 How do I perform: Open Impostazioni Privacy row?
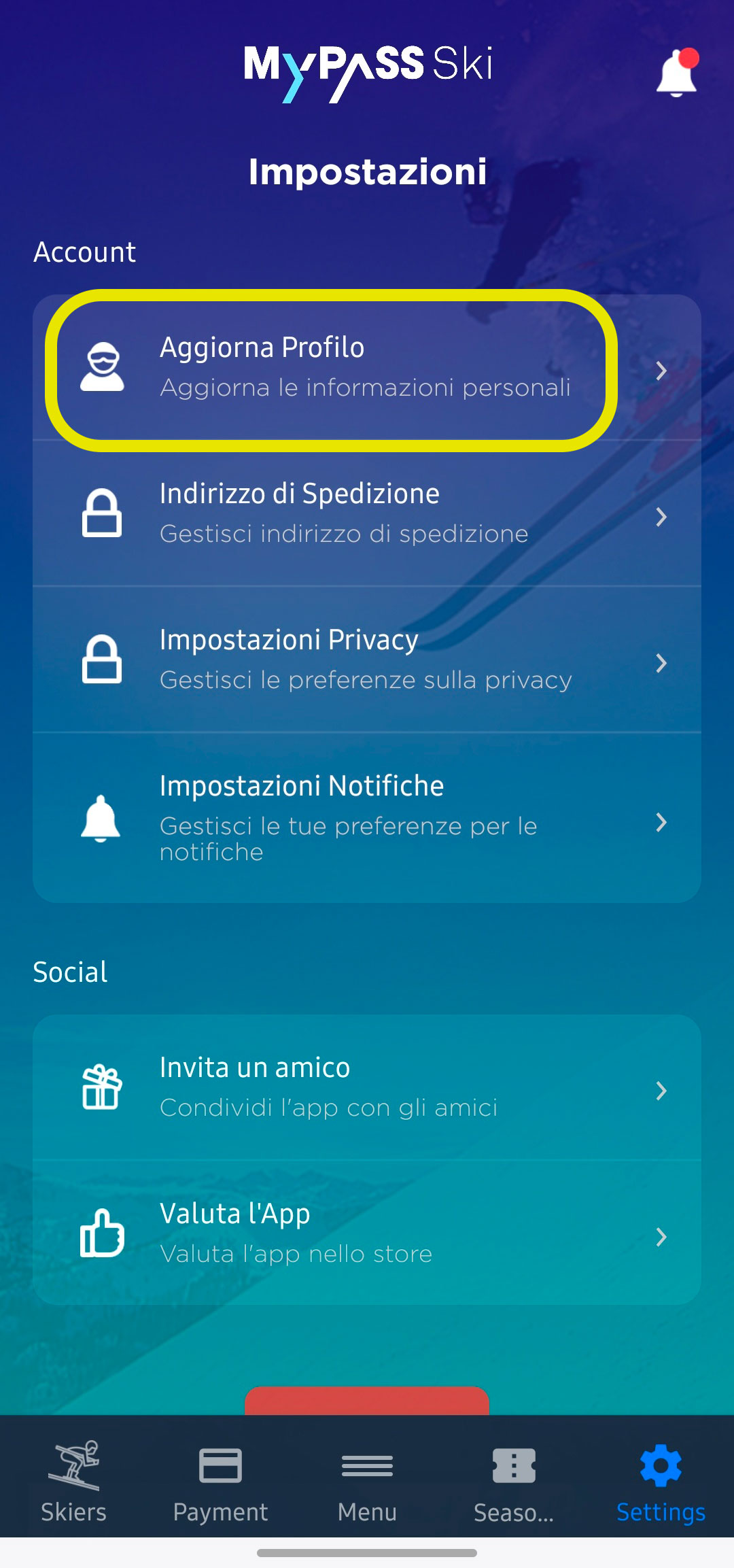point(367,660)
